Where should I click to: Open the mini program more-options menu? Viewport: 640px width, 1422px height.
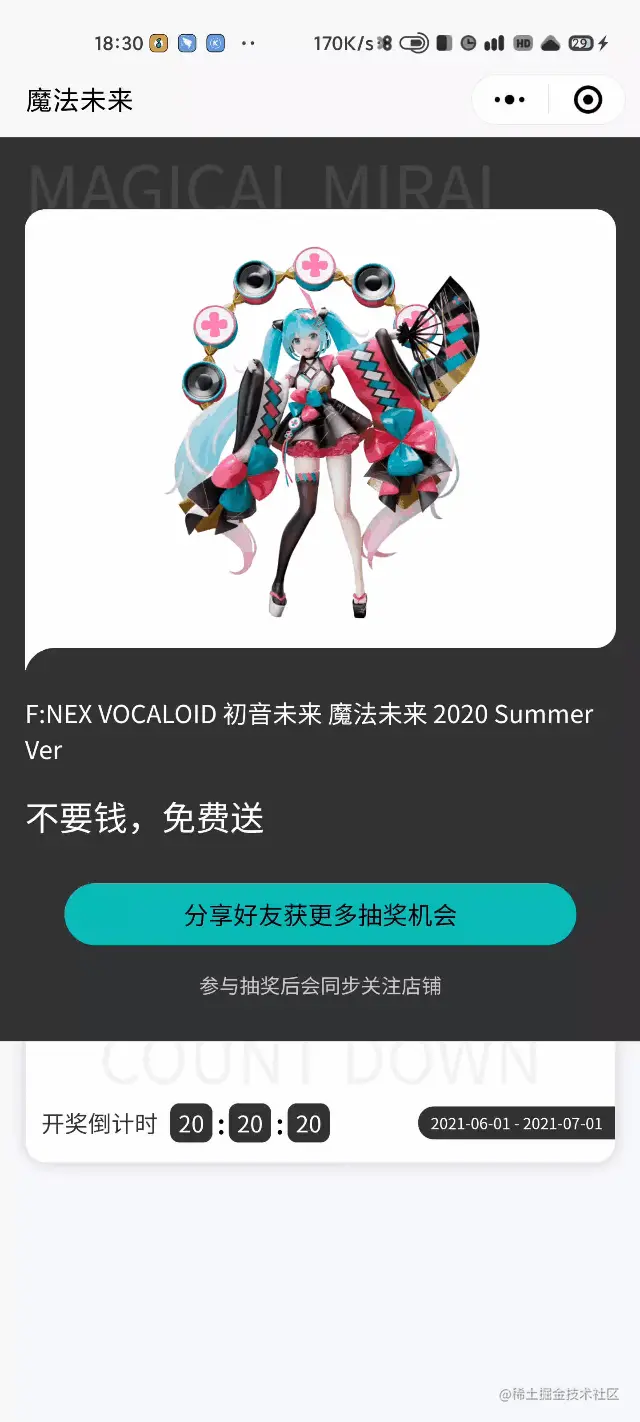pyautogui.click(x=510, y=100)
